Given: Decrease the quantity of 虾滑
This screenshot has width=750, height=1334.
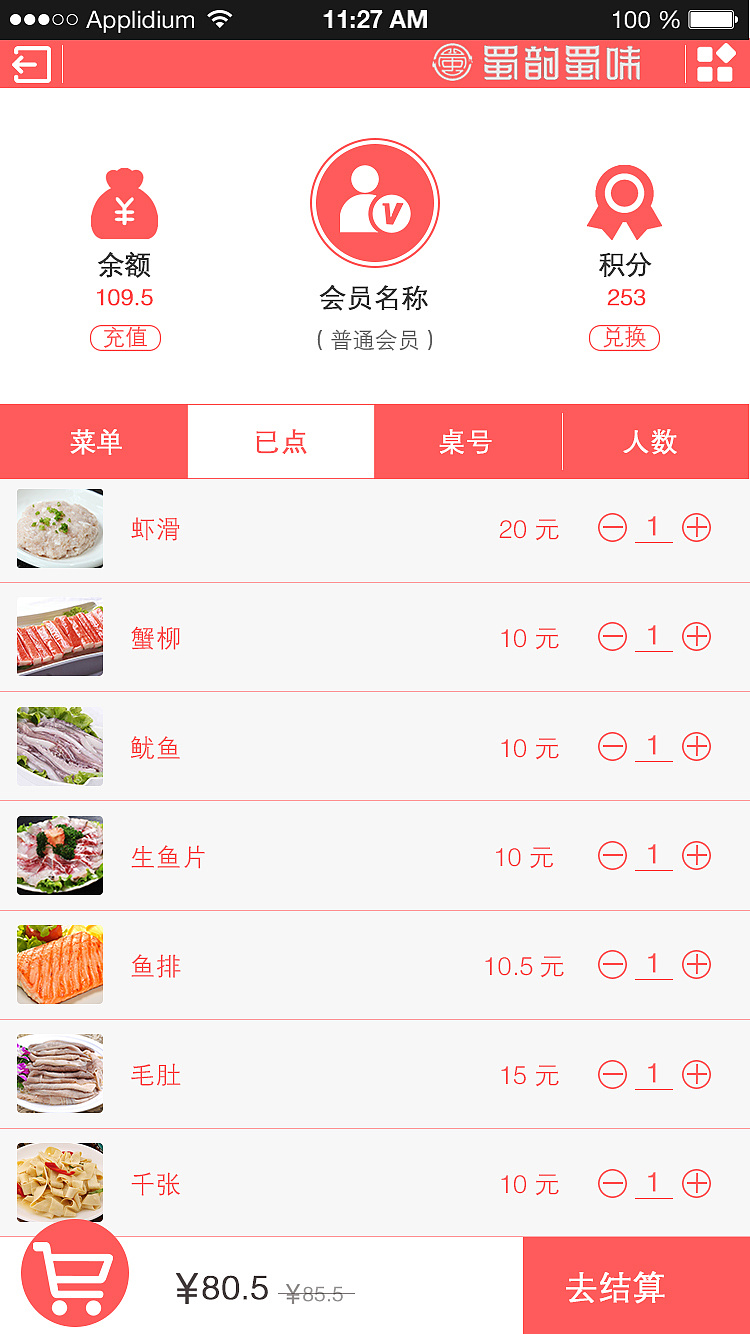Looking at the screenshot, I should click(x=612, y=528).
